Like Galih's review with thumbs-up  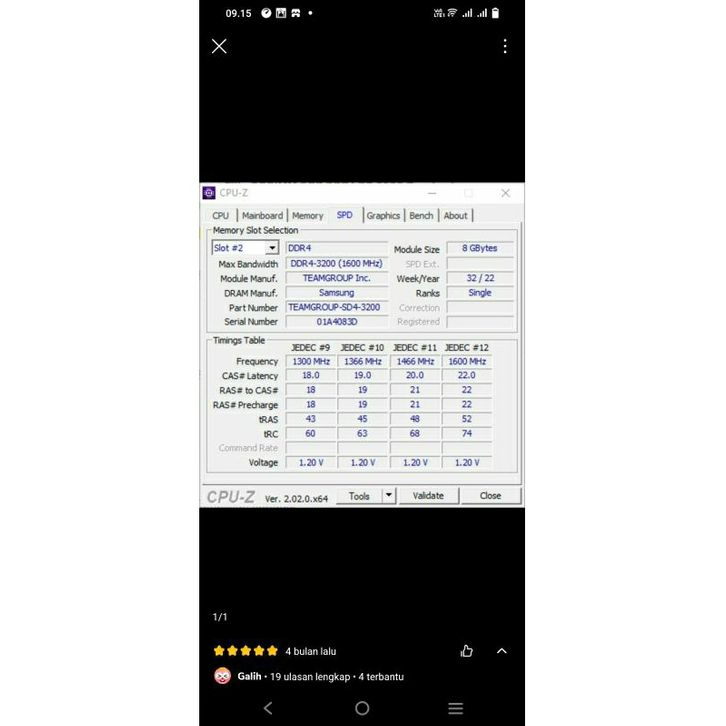pyautogui.click(x=467, y=651)
